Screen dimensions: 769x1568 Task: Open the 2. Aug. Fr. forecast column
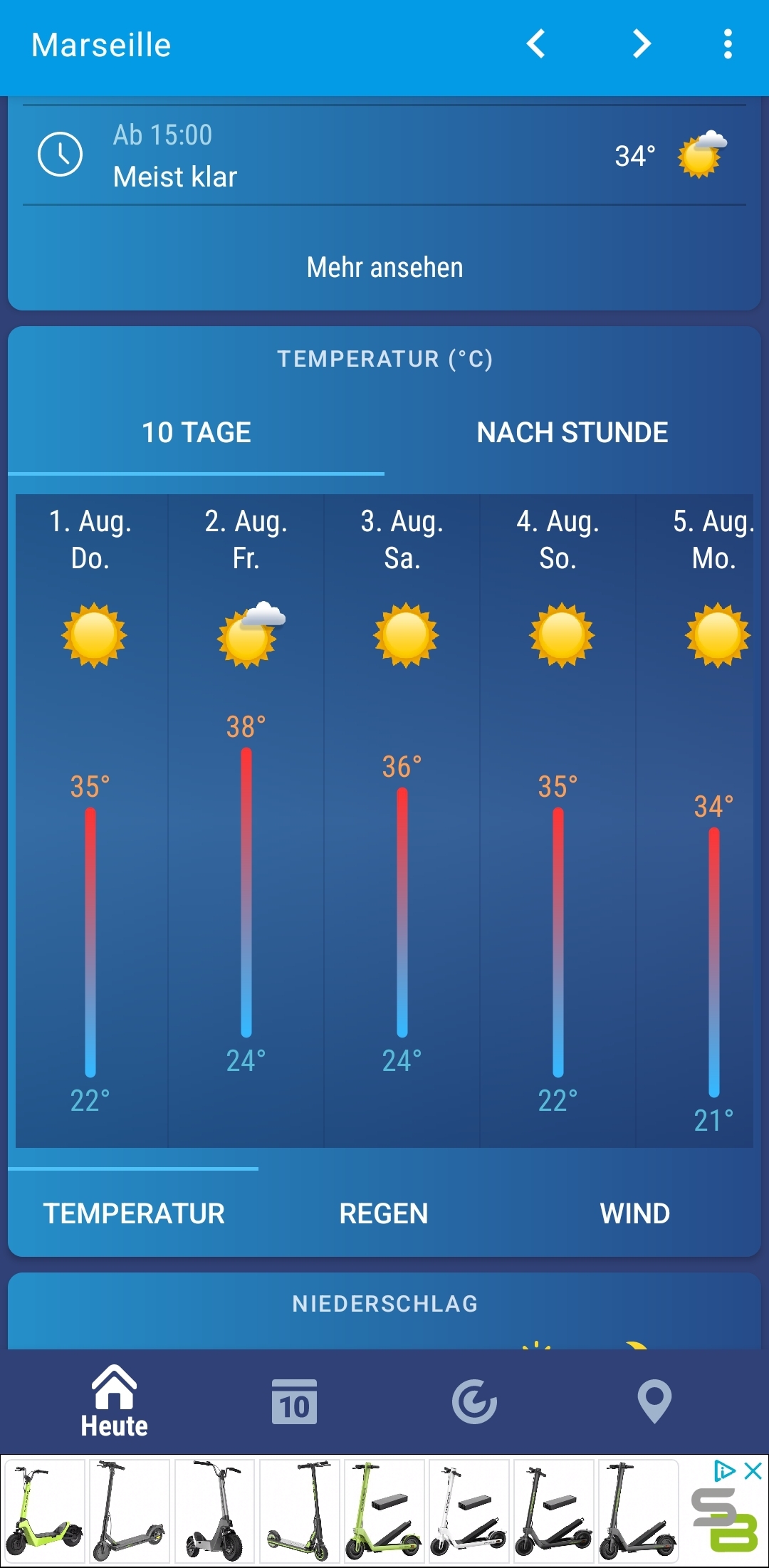click(x=246, y=820)
